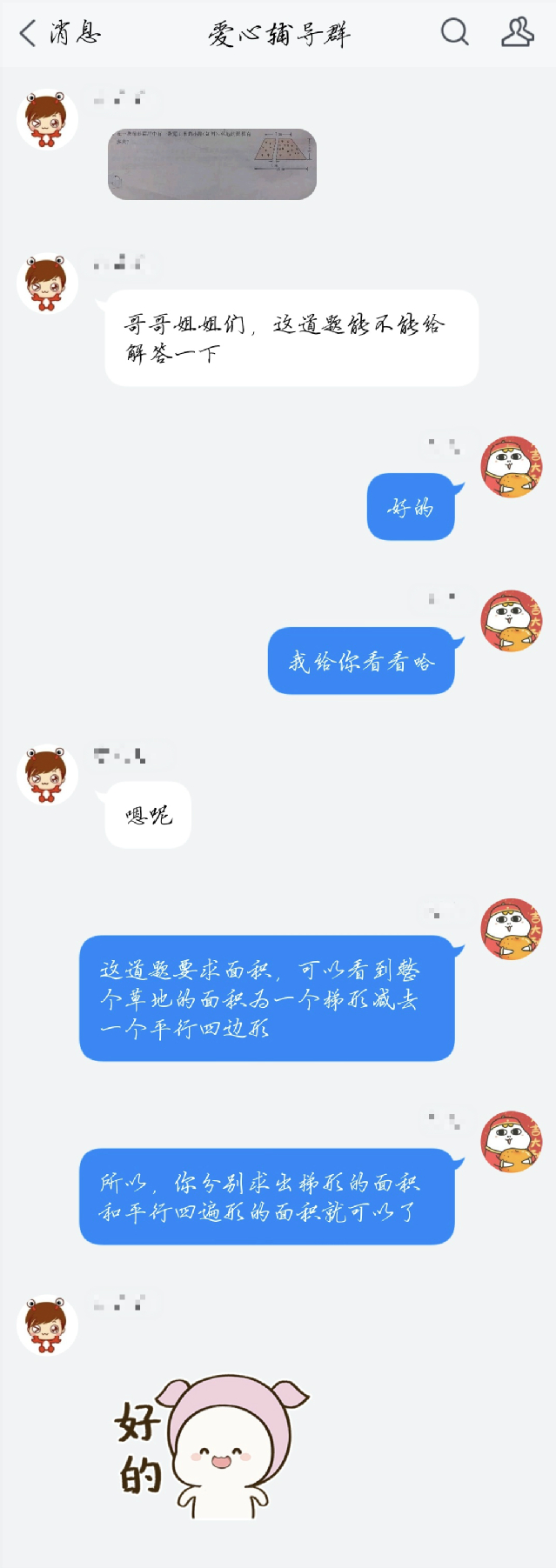The width and height of the screenshot is (556, 1568).
Task: Tap the 好的 pig sticker message
Action: click(x=211, y=1445)
